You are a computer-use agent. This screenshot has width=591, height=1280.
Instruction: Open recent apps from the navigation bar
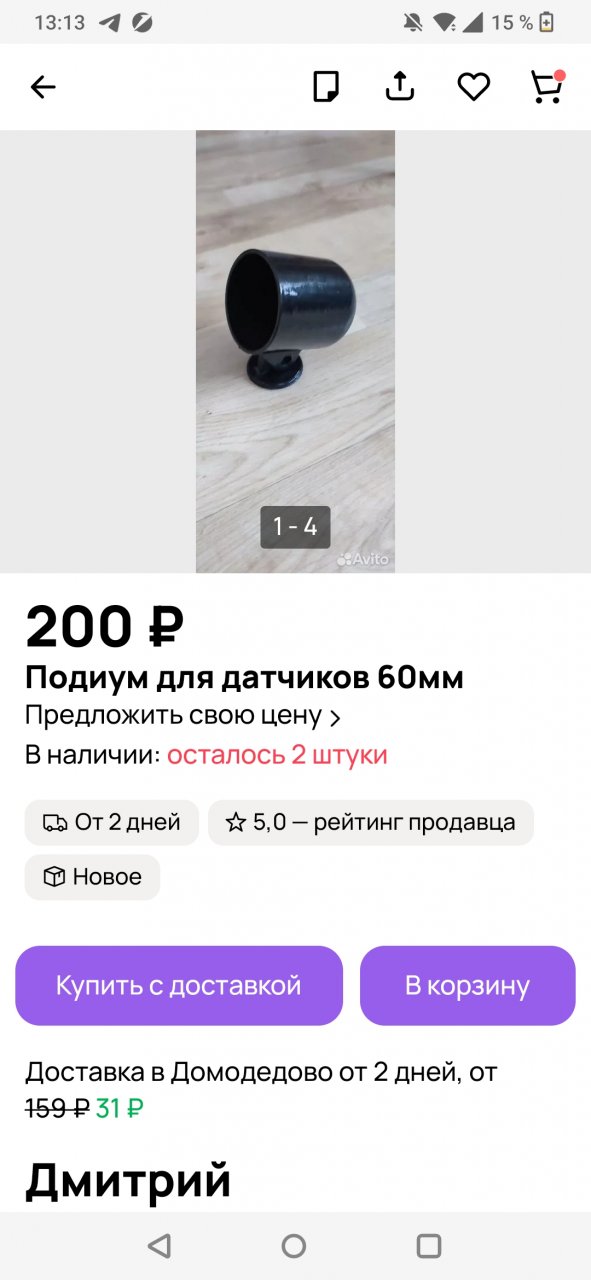tap(429, 1246)
